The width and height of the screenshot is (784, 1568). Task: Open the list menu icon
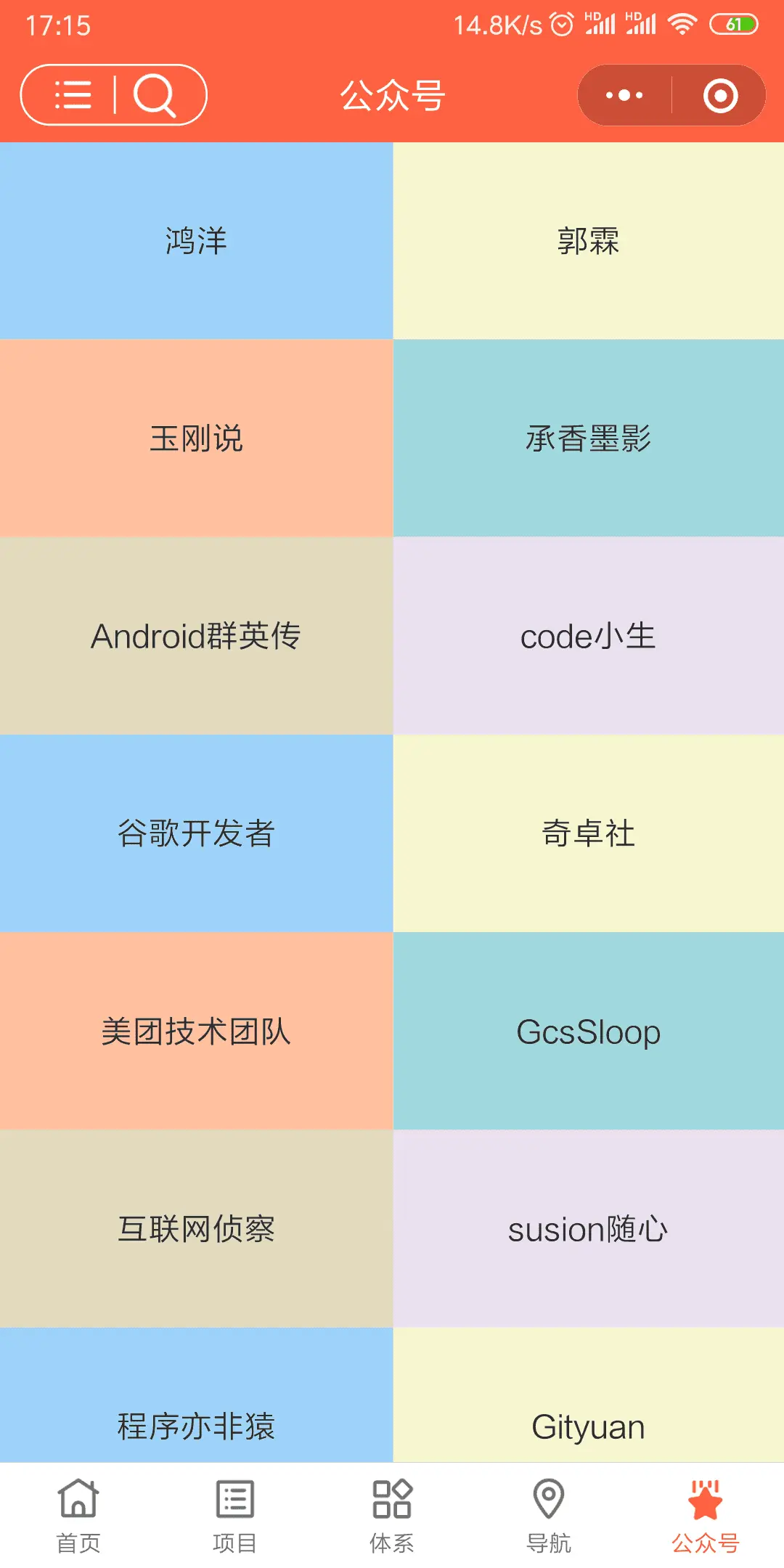coord(73,95)
